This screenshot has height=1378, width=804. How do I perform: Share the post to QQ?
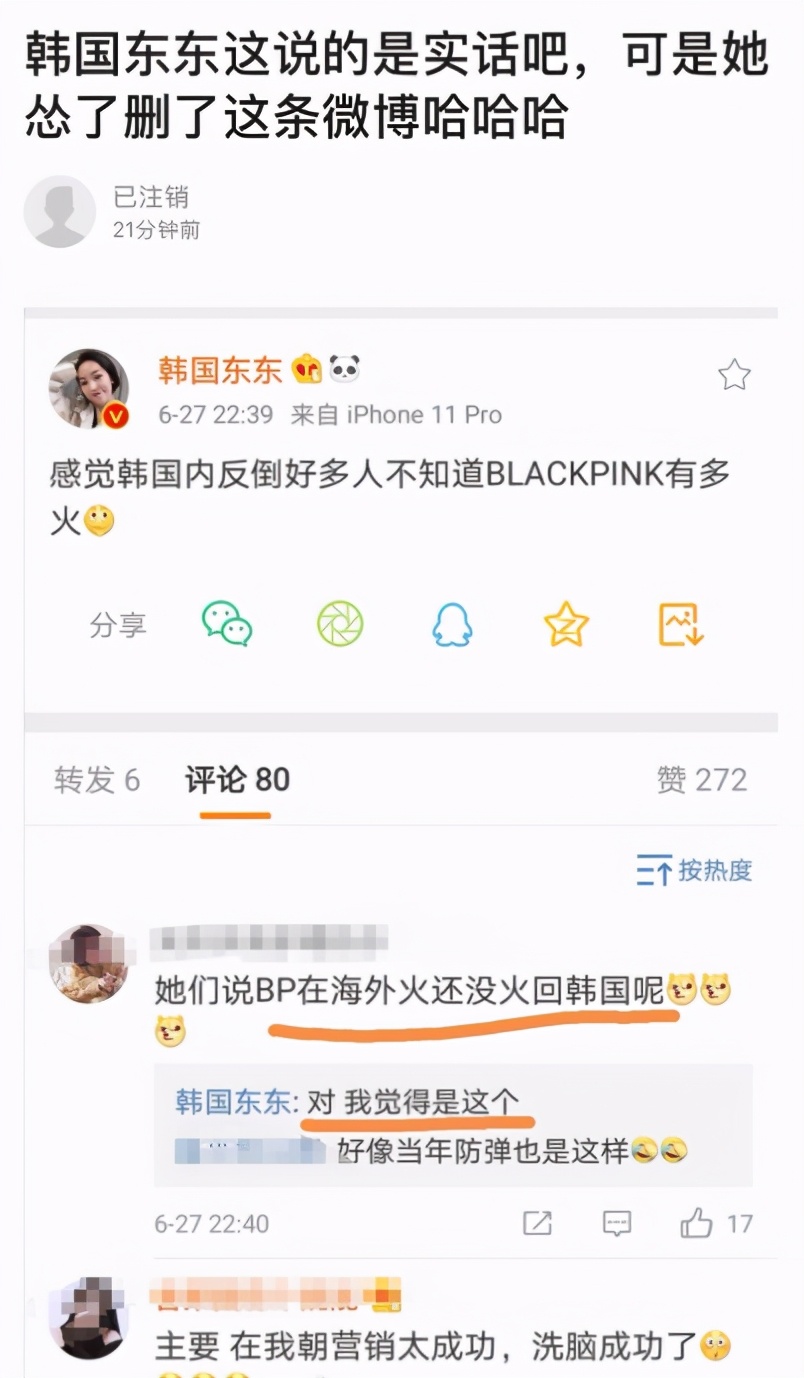[x=454, y=623]
